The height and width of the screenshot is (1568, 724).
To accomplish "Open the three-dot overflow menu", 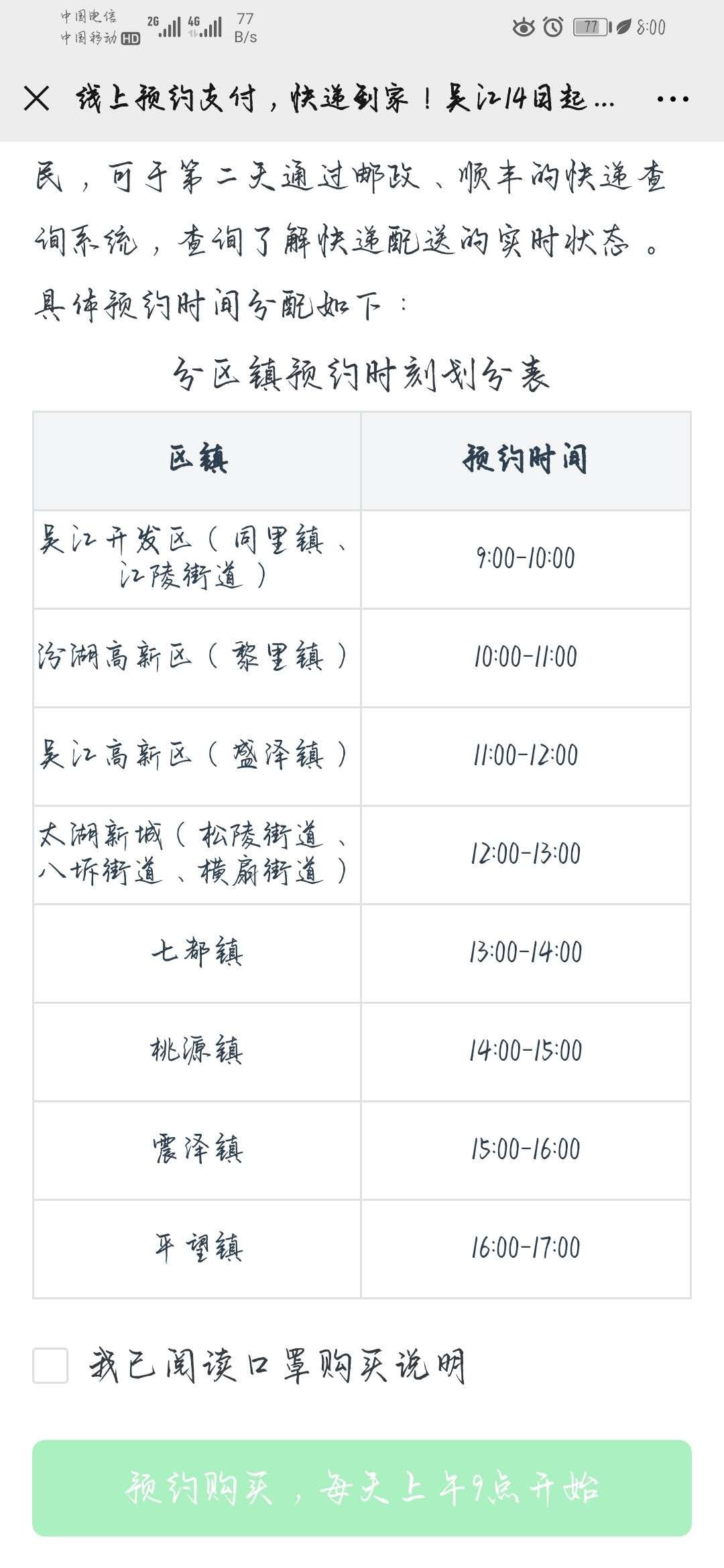I will 672,99.
